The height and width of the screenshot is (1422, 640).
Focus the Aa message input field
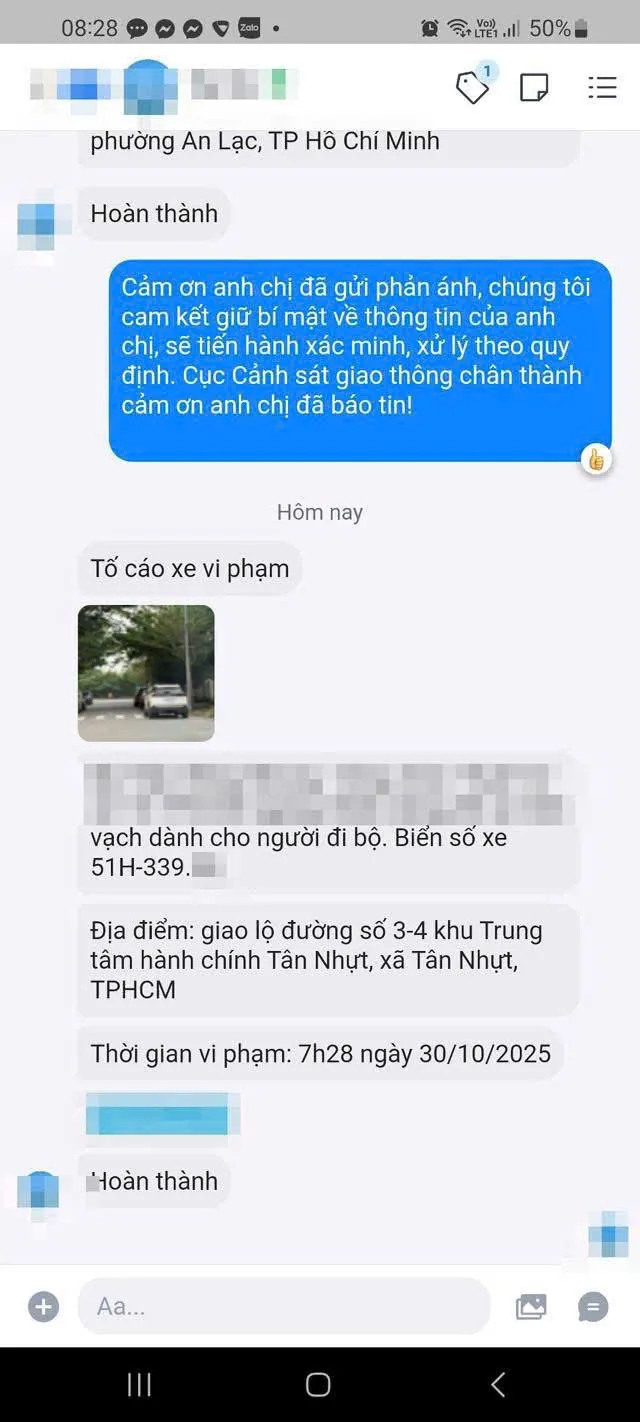tap(284, 1306)
